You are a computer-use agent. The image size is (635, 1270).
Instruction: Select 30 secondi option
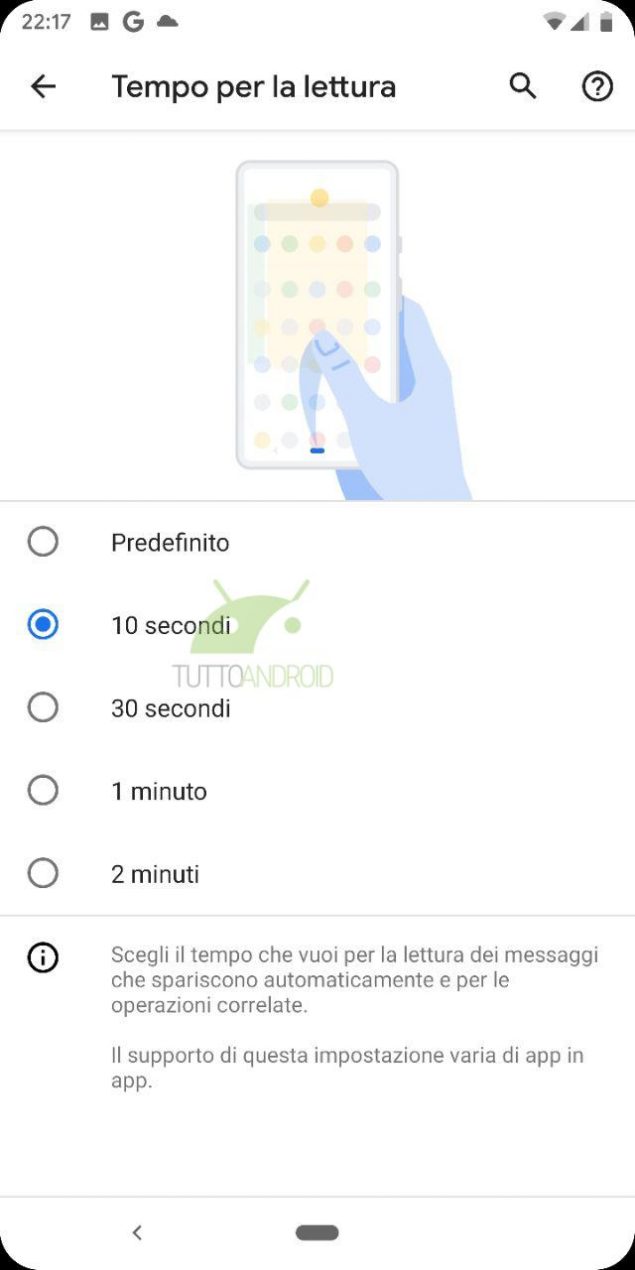[x=317, y=708]
